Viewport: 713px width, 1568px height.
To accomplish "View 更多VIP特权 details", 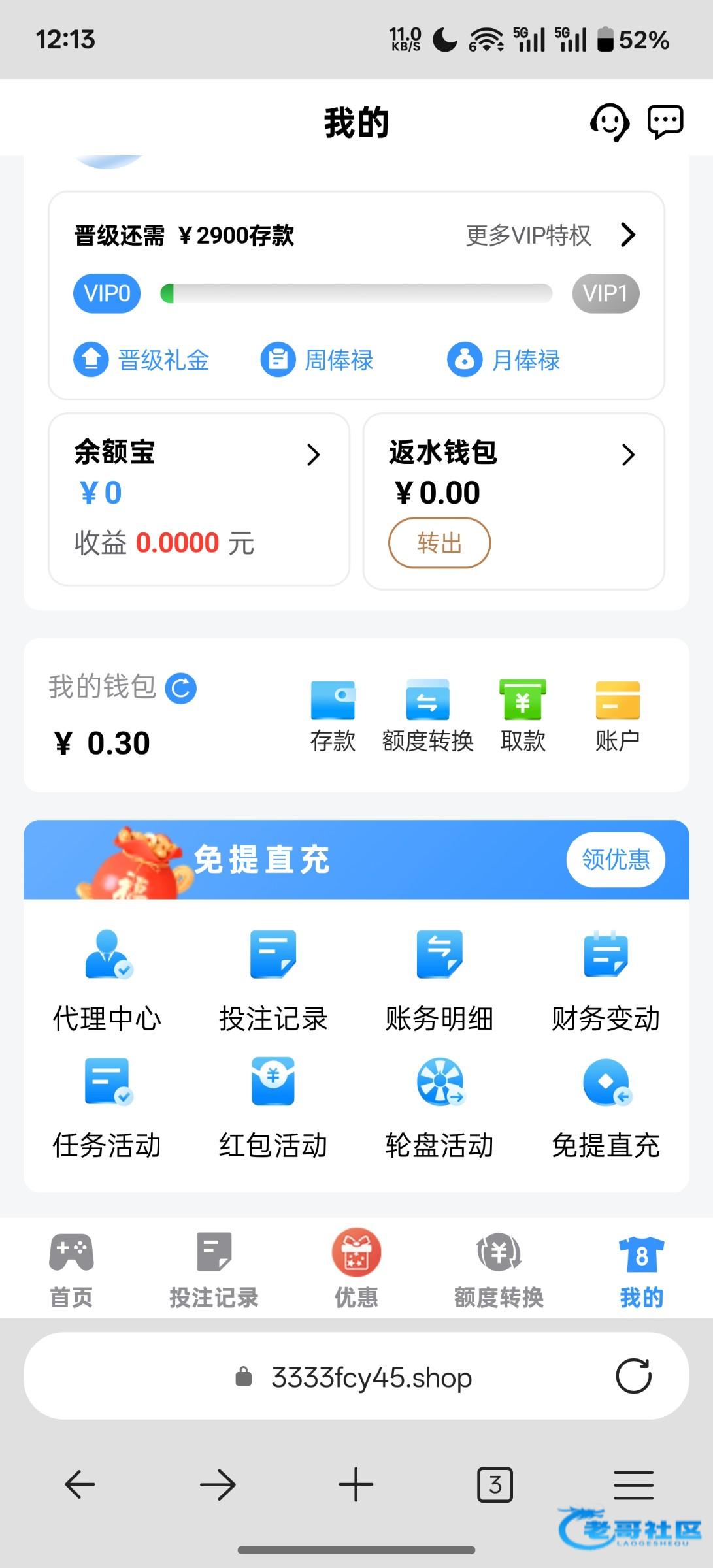I will (x=550, y=235).
